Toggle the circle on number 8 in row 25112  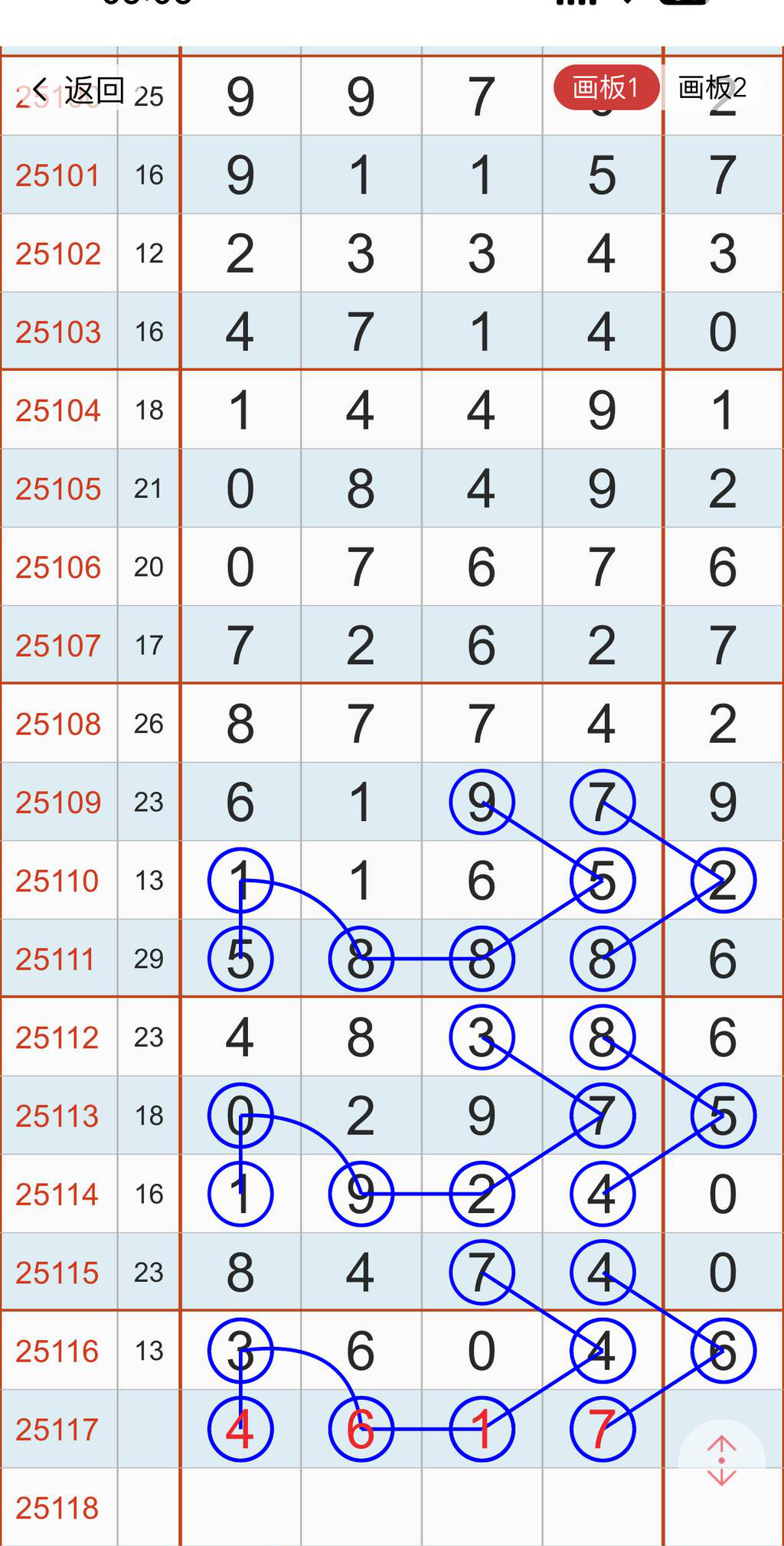point(602,1035)
